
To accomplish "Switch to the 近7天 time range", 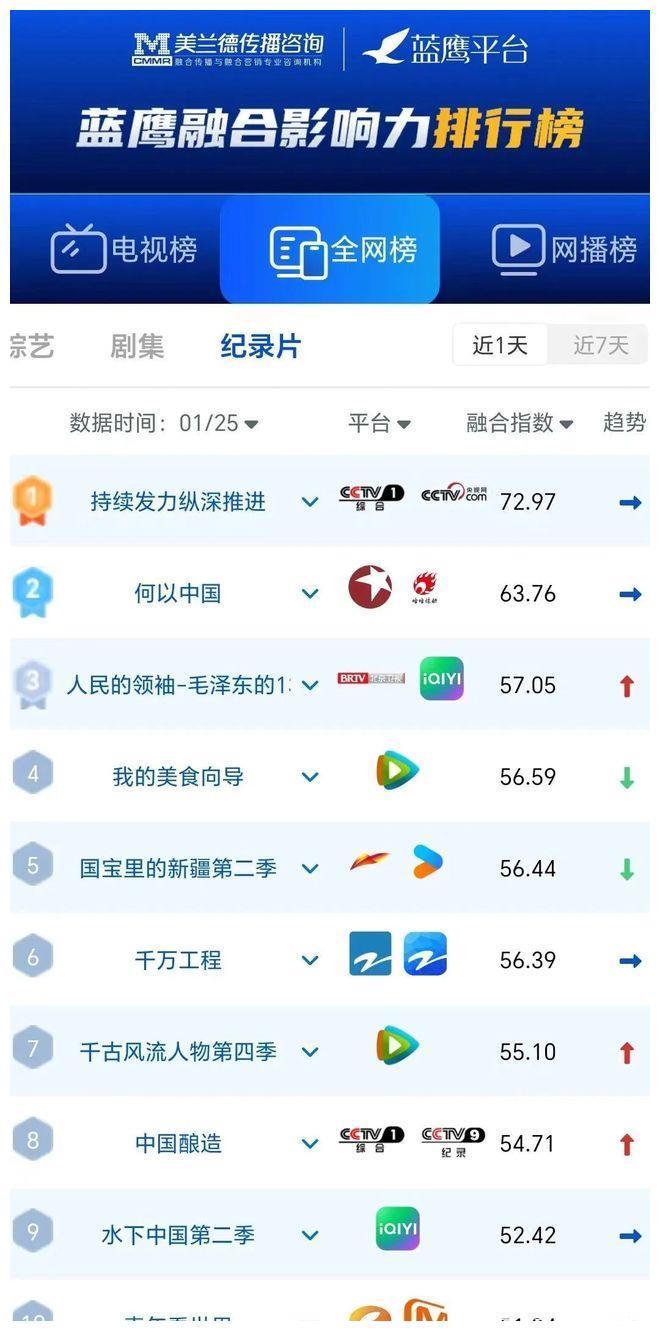I will 600,345.
